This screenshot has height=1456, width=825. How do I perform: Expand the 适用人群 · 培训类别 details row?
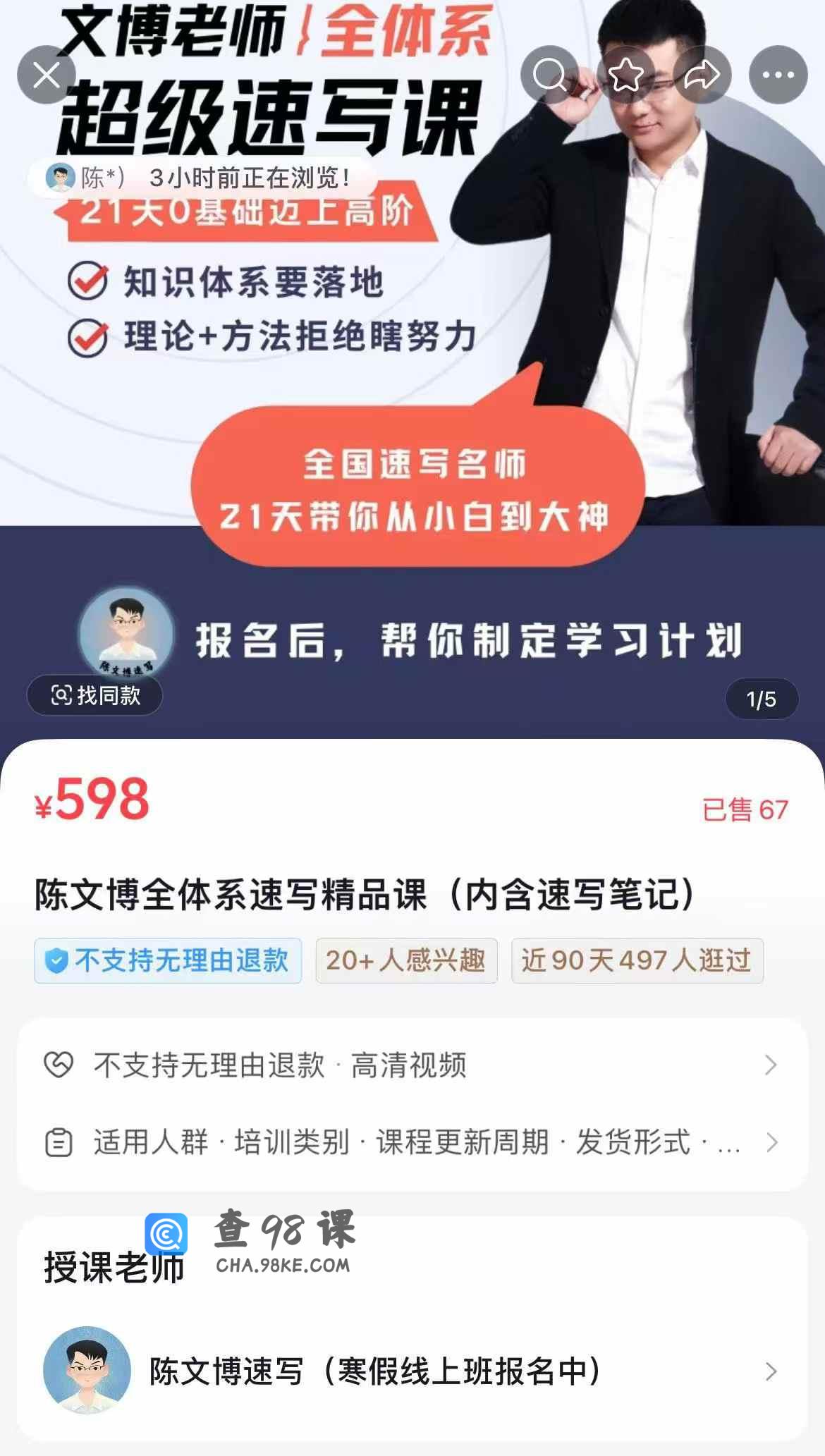(412, 1142)
